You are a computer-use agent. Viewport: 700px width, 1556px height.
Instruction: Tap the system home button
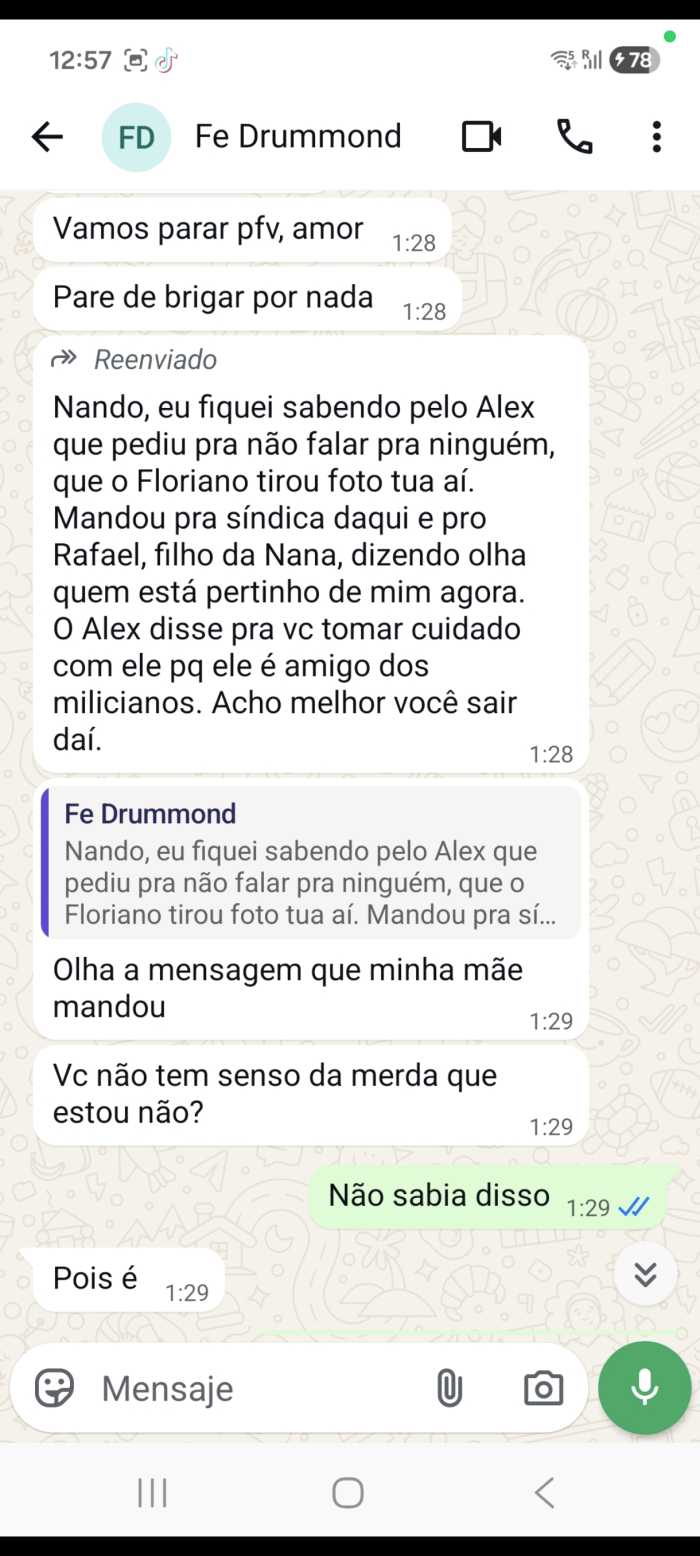coord(348,1493)
